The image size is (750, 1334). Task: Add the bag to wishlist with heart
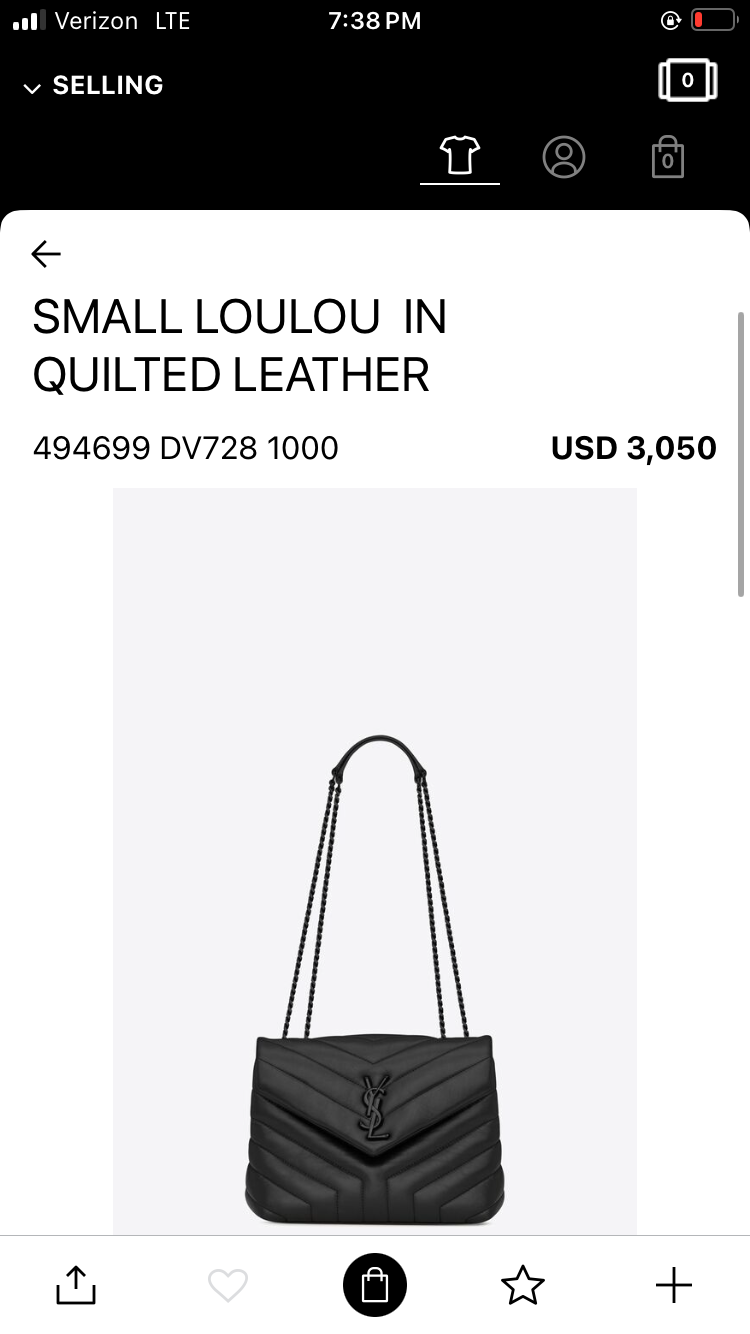(x=227, y=1285)
